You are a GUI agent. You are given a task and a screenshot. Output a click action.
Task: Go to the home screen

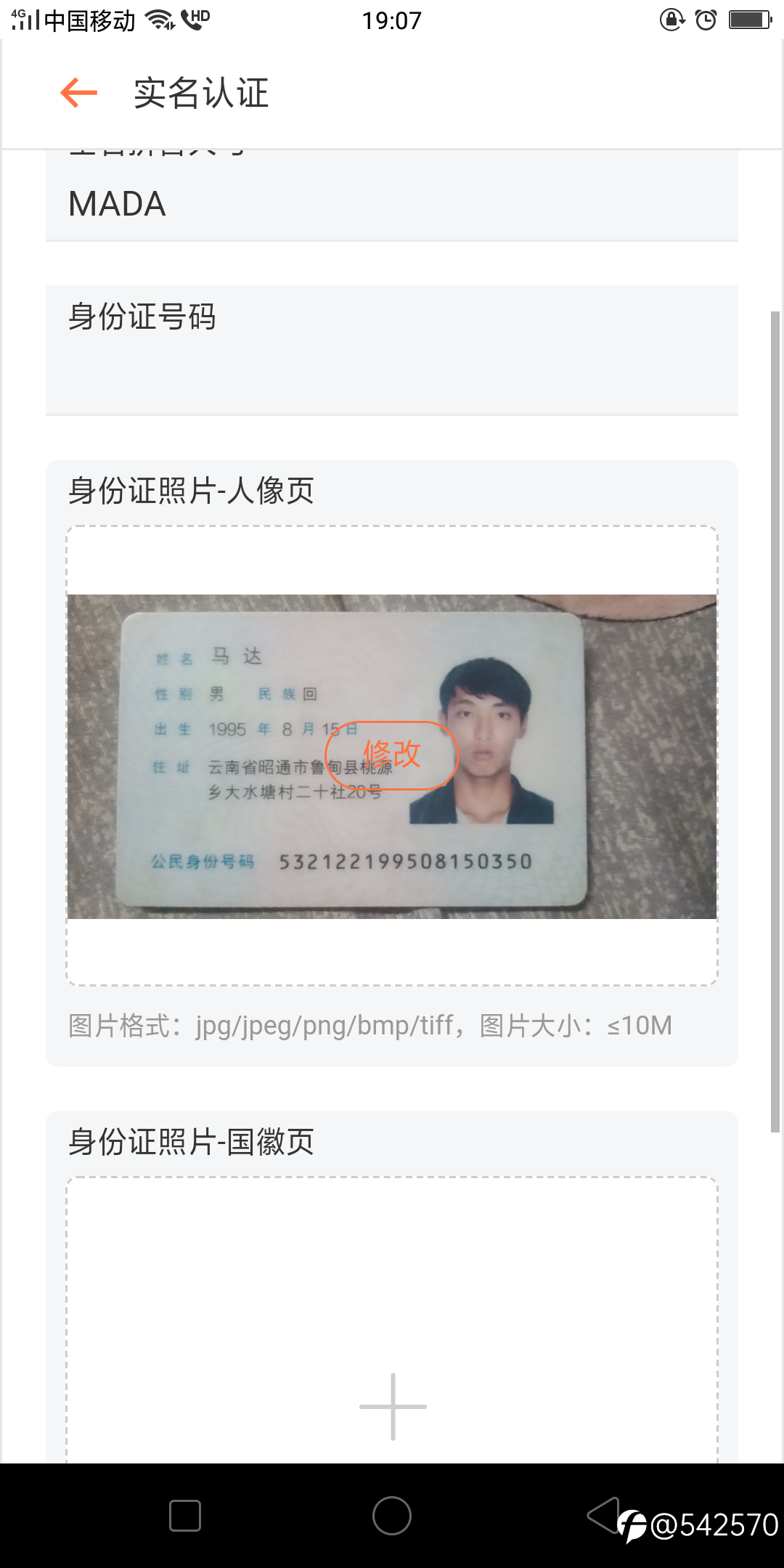[x=392, y=1516]
